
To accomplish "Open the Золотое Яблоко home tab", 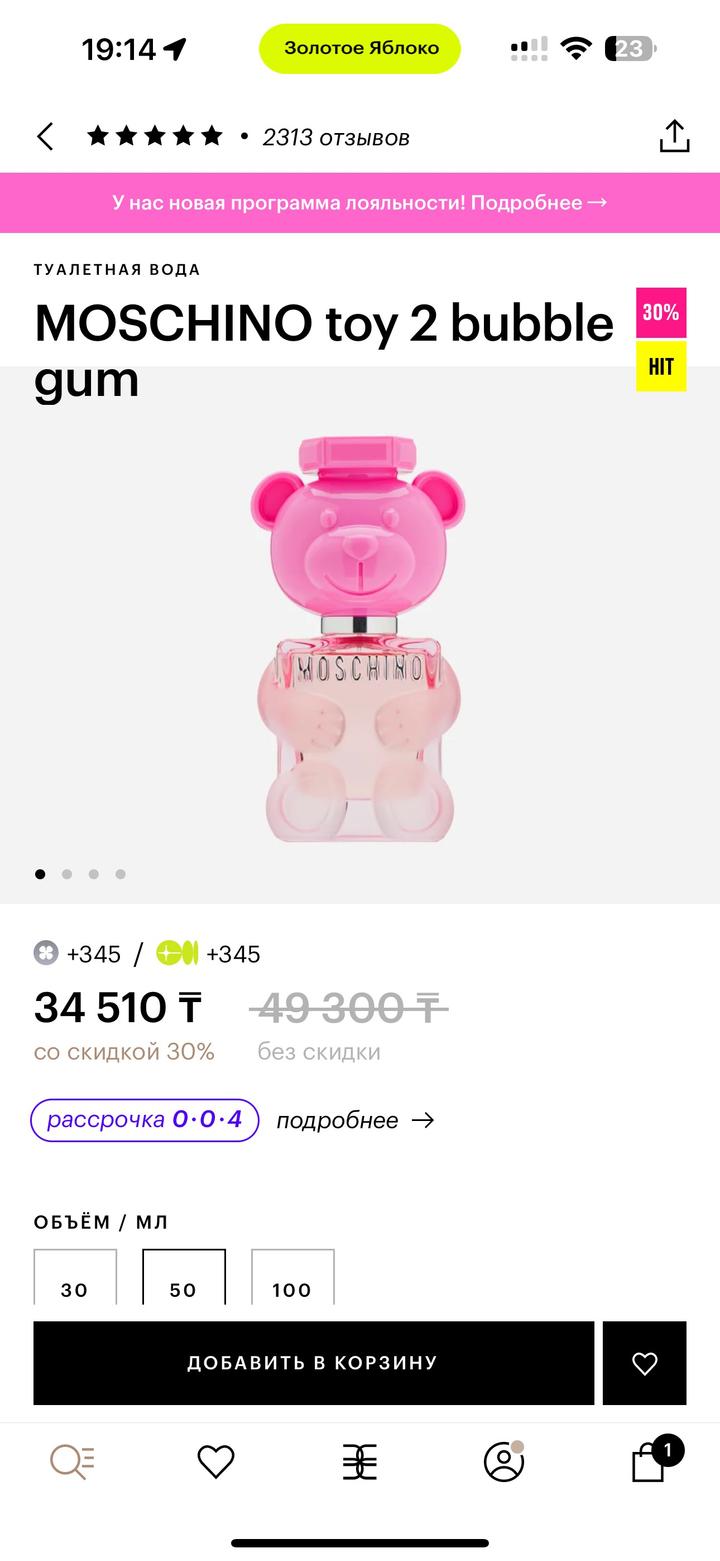I will pyautogui.click(x=360, y=1462).
